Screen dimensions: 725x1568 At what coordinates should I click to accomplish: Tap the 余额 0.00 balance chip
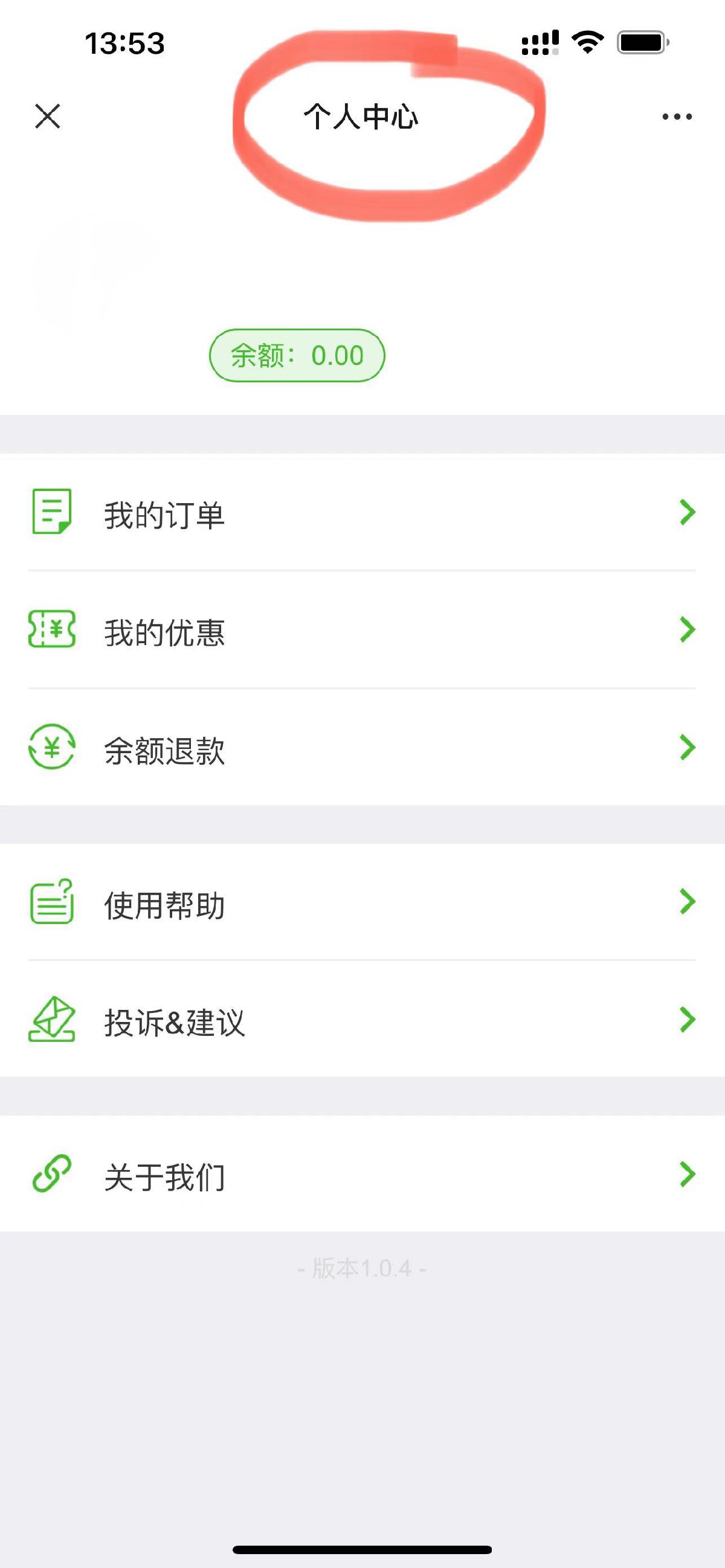(x=297, y=356)
